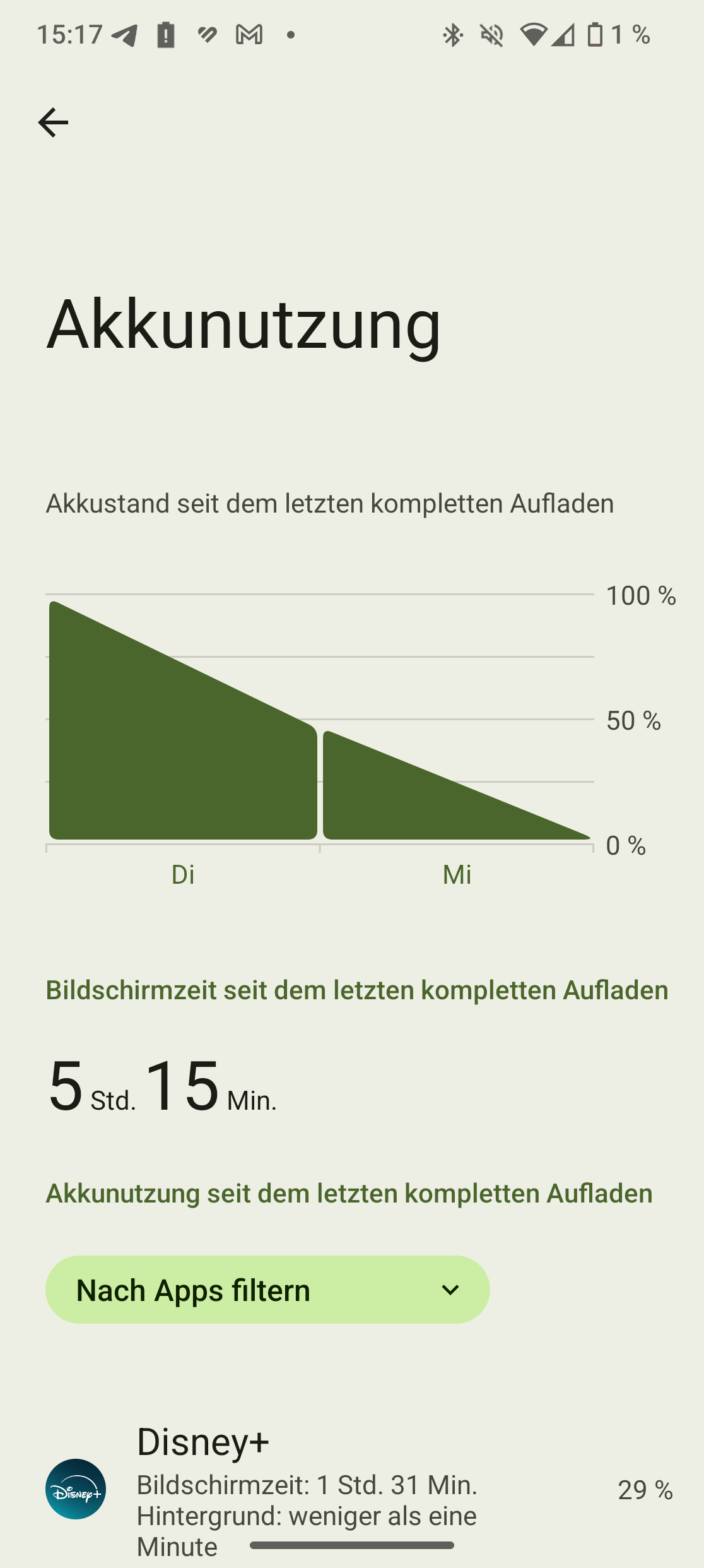Expand the Nach Apps filtern dropdown

click(267, 1290)
